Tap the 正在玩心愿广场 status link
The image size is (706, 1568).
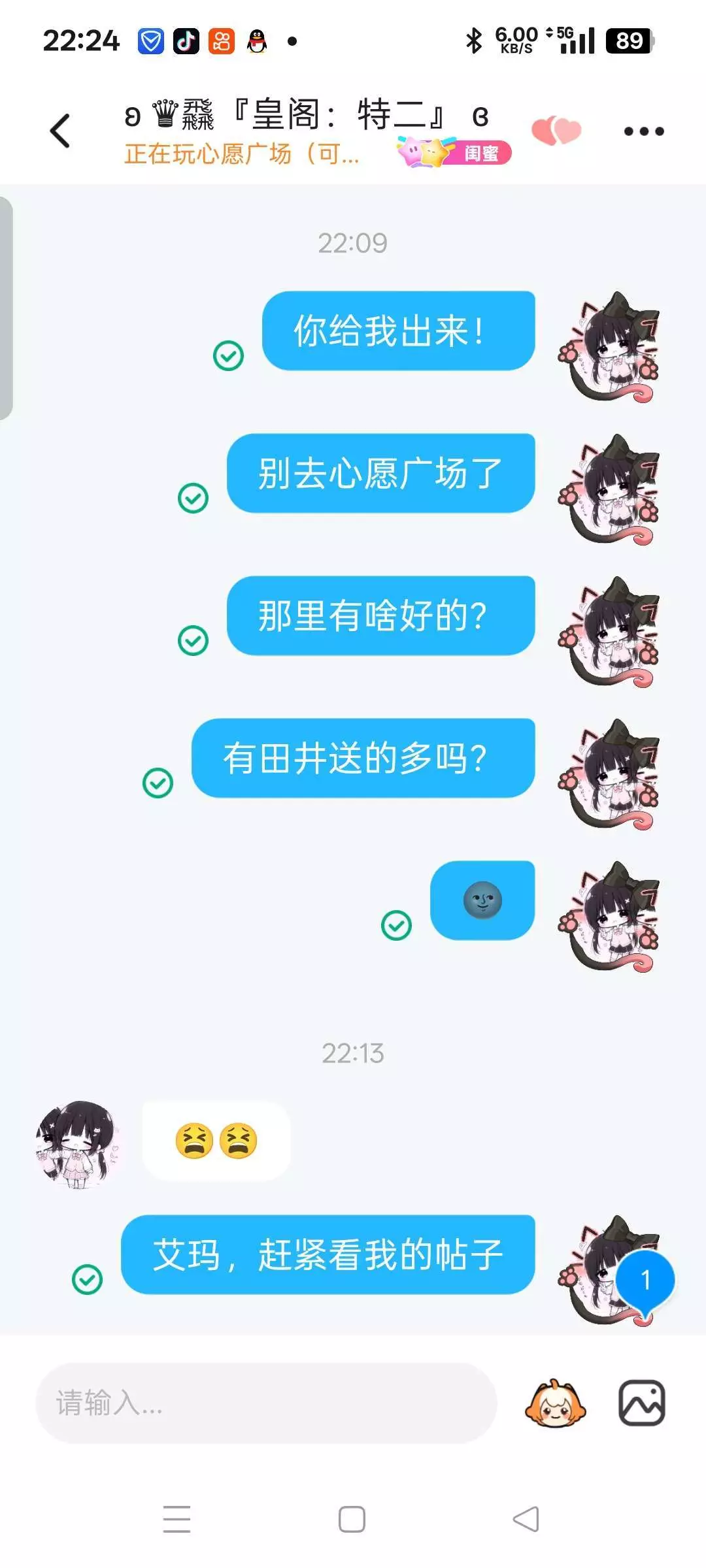242,154
